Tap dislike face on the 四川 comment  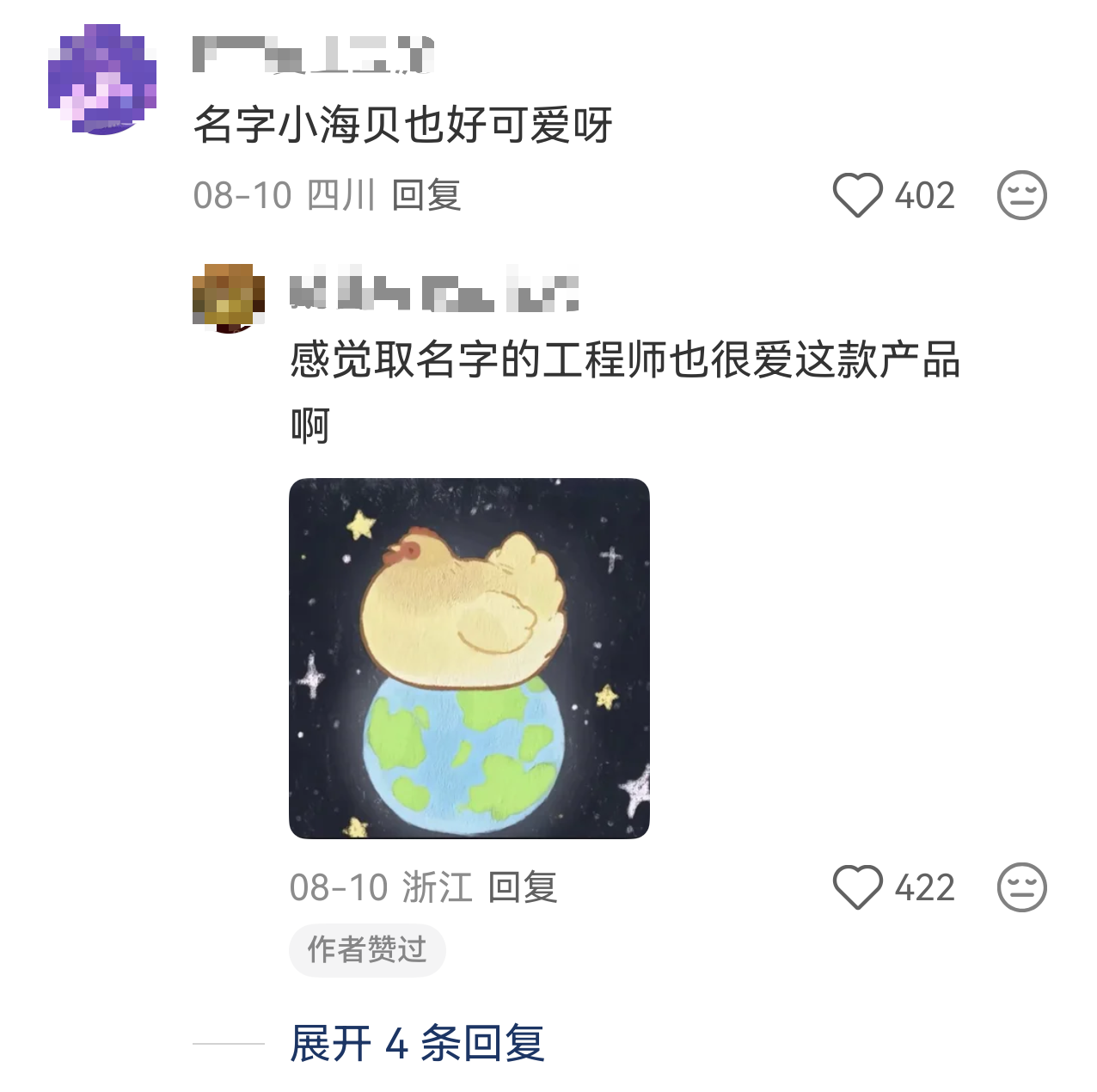pyautogui.click(x=1021, y=195)
